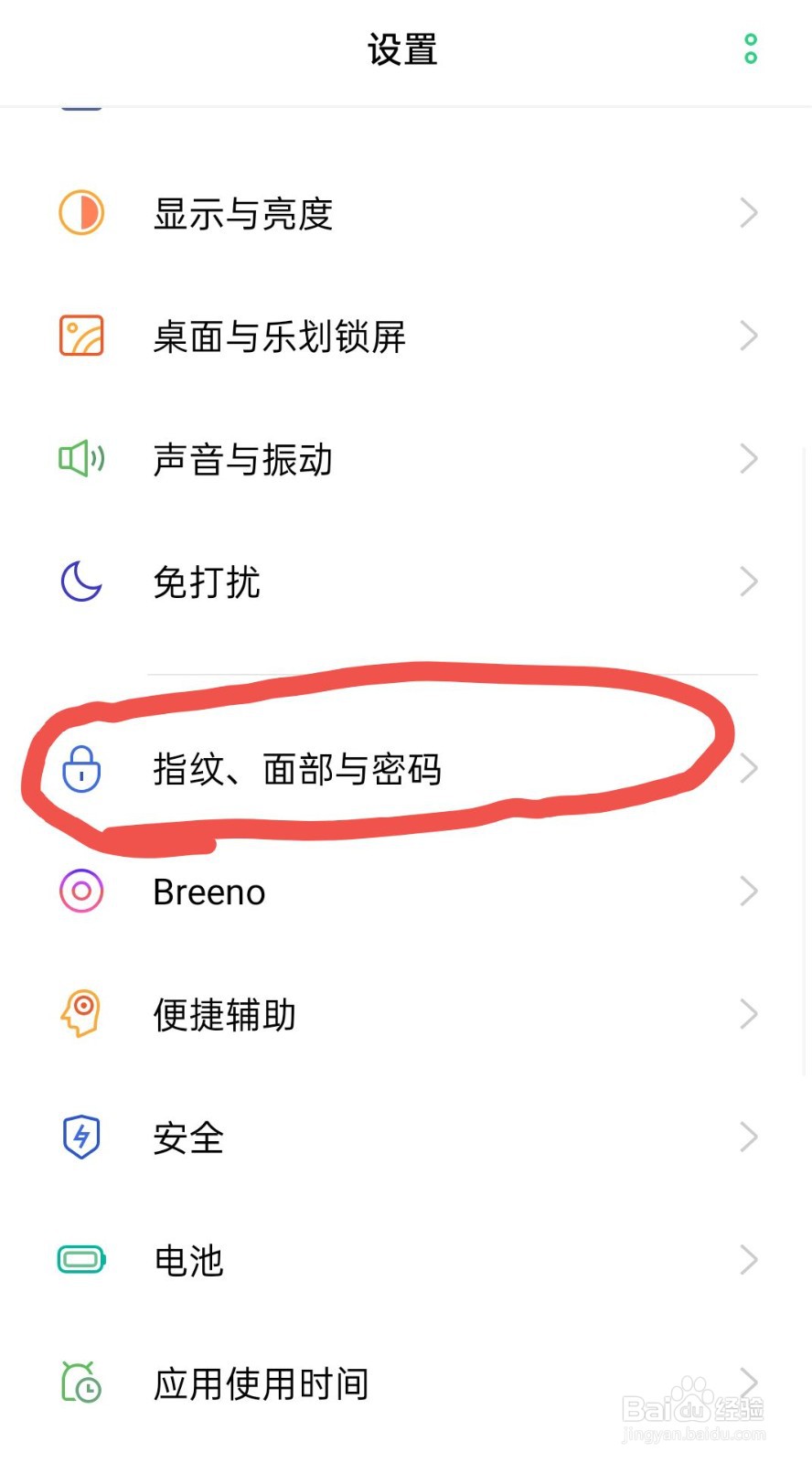Expand the 声音与振动 chevron
This screenshot has width=812, height=1463.
pos(749,459)
